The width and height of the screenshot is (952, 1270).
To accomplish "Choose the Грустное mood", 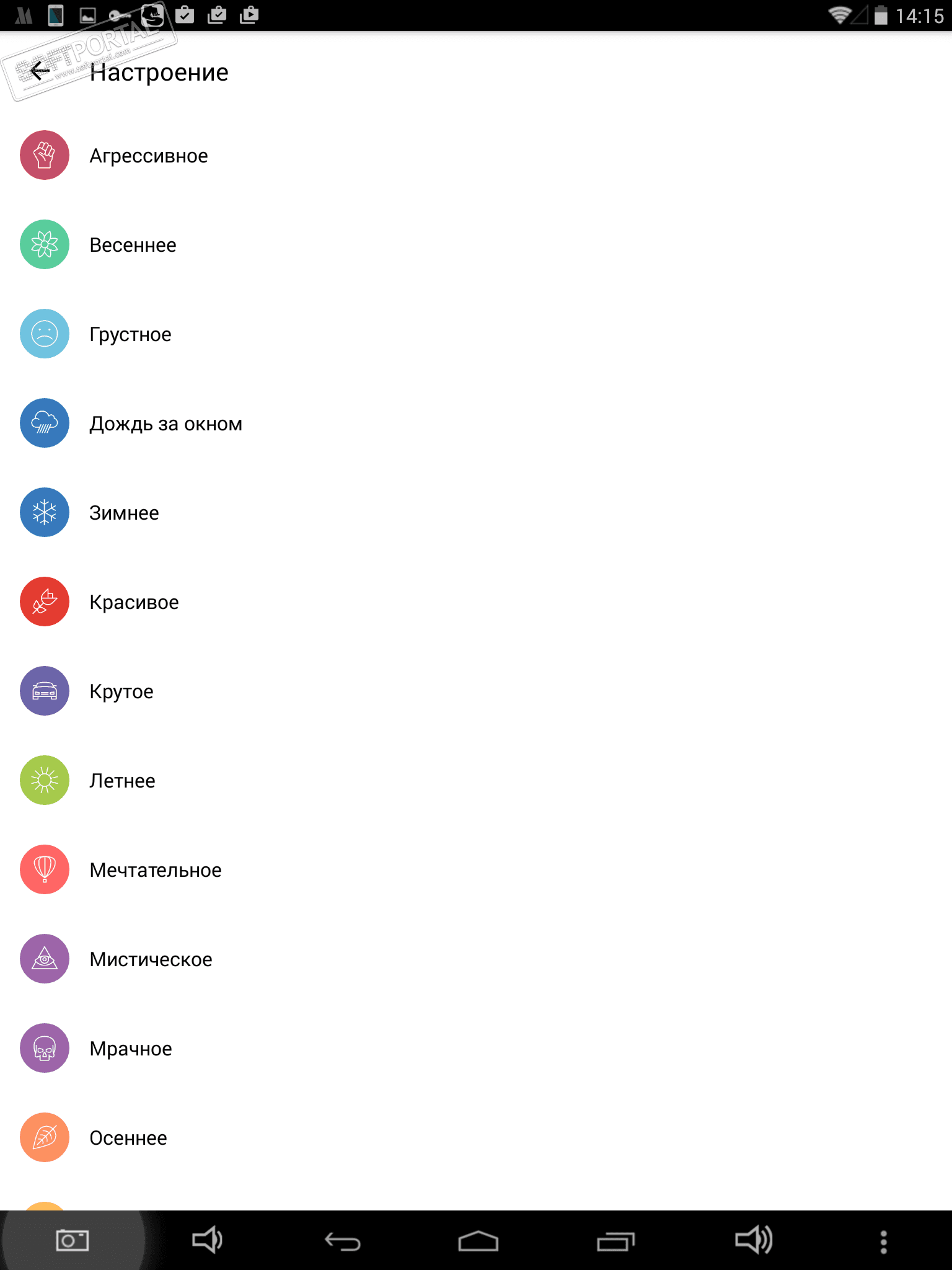I will (x=130, y=334).
